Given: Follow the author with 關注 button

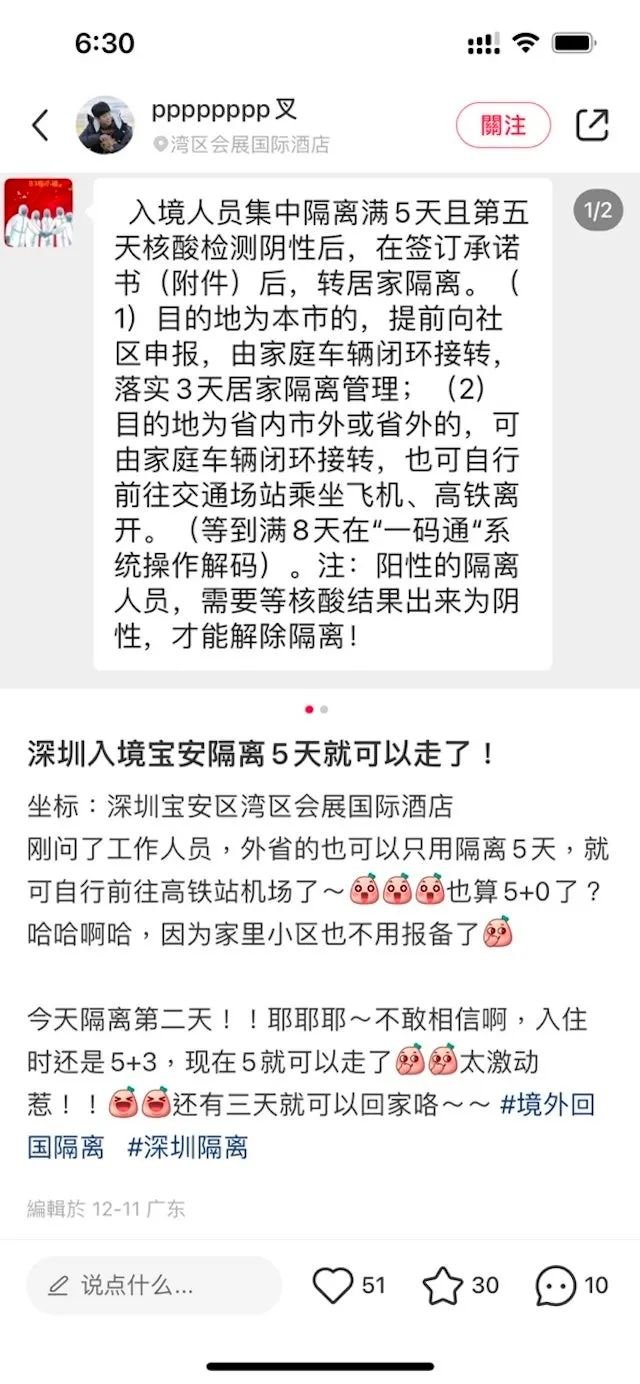Looking at the screenshot, I should click(503, 126).
